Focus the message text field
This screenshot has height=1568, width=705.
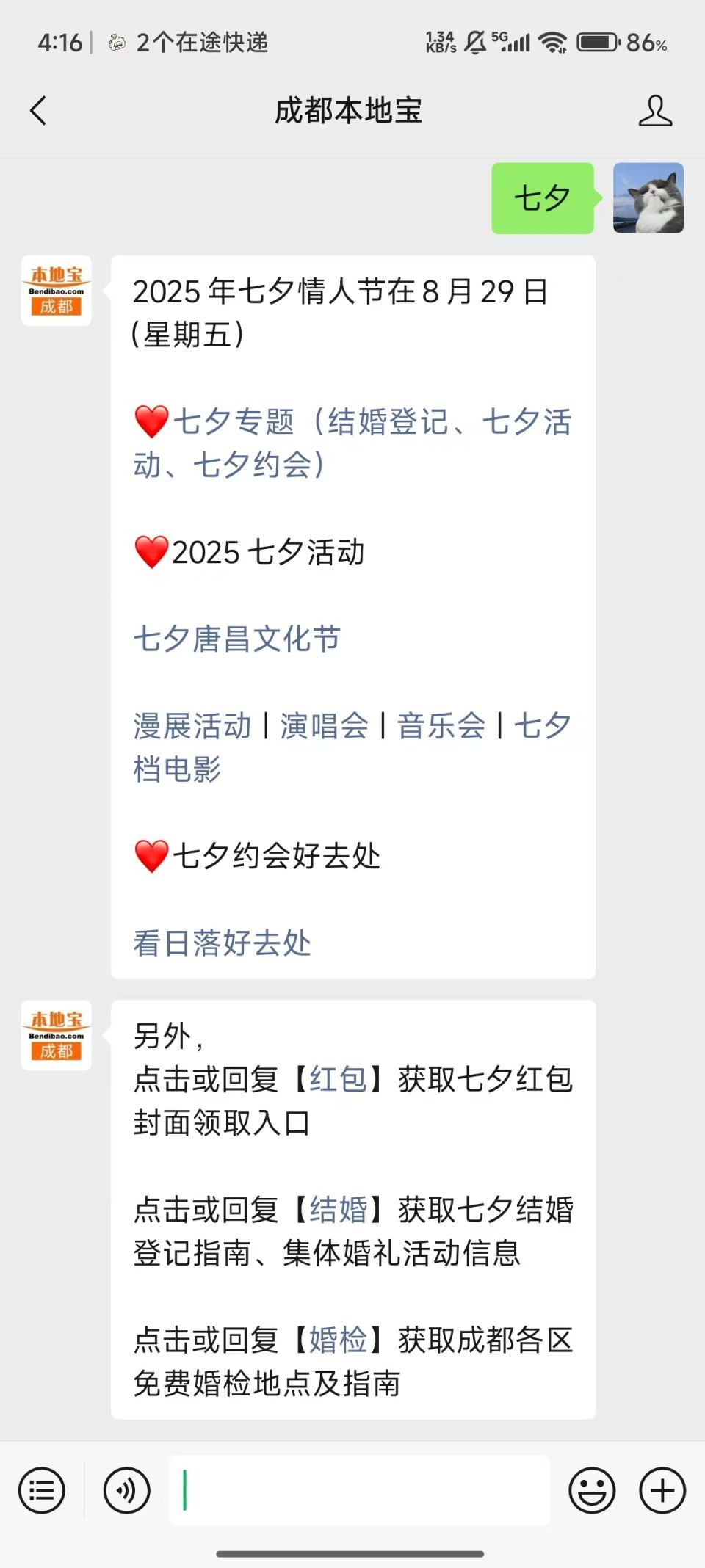click(360, 1490)
